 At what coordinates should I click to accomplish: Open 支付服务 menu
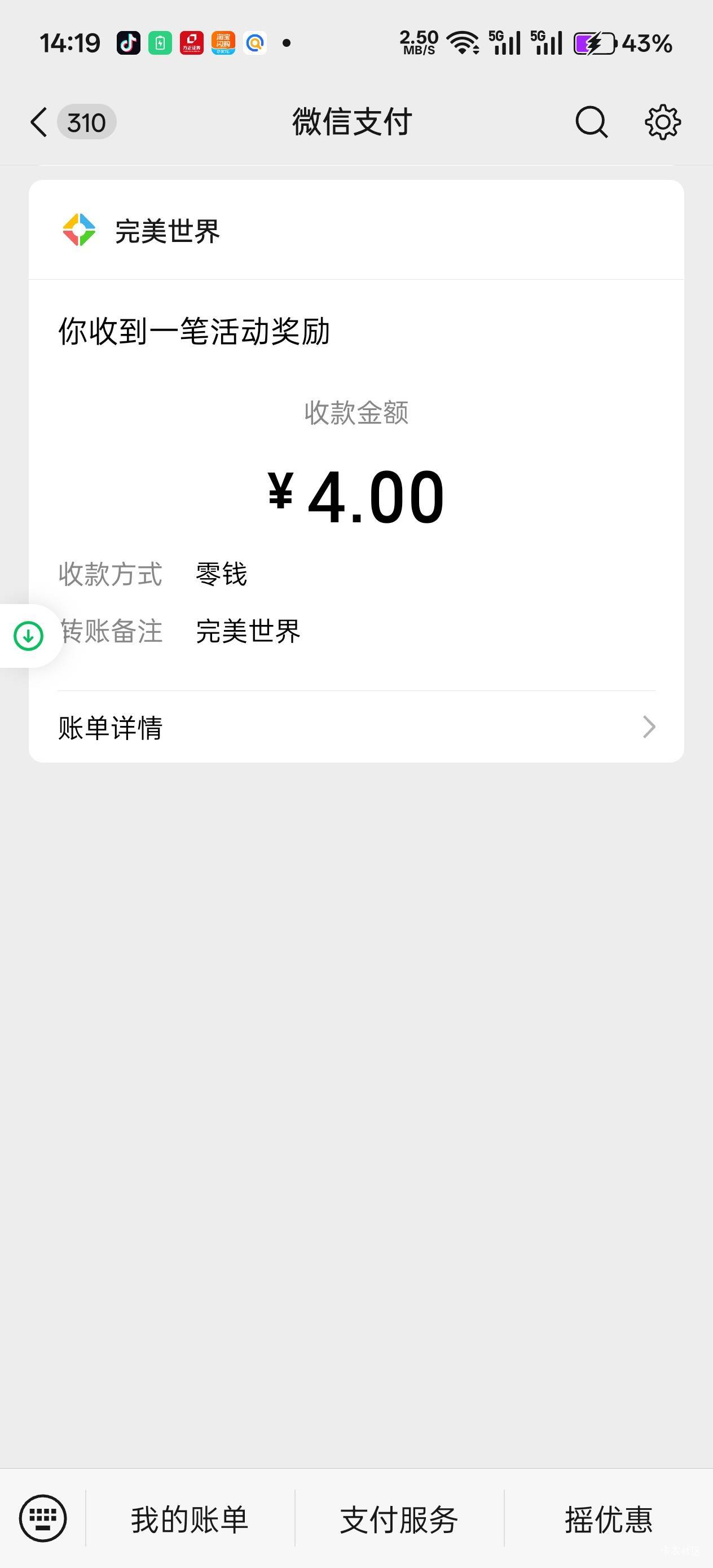(399, 1519)
